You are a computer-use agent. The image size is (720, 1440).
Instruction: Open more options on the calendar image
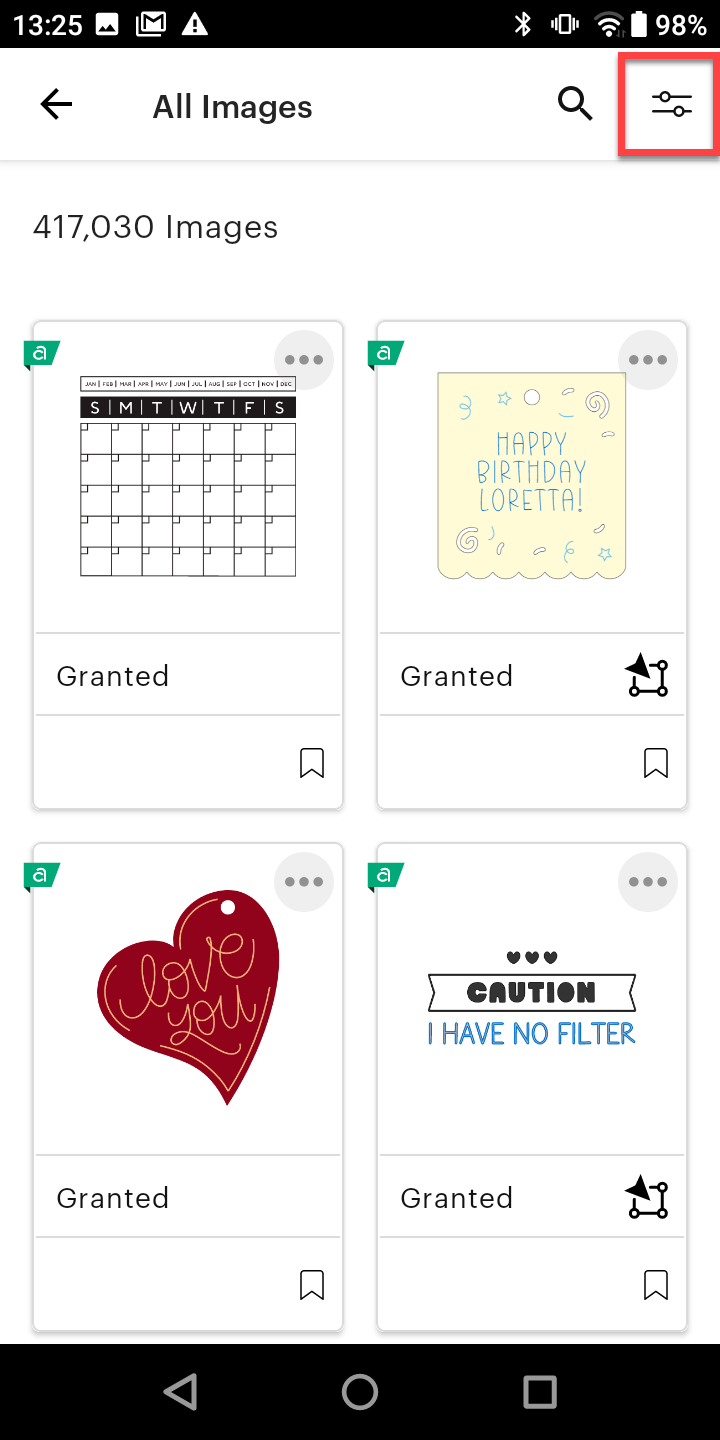(304, 360)
